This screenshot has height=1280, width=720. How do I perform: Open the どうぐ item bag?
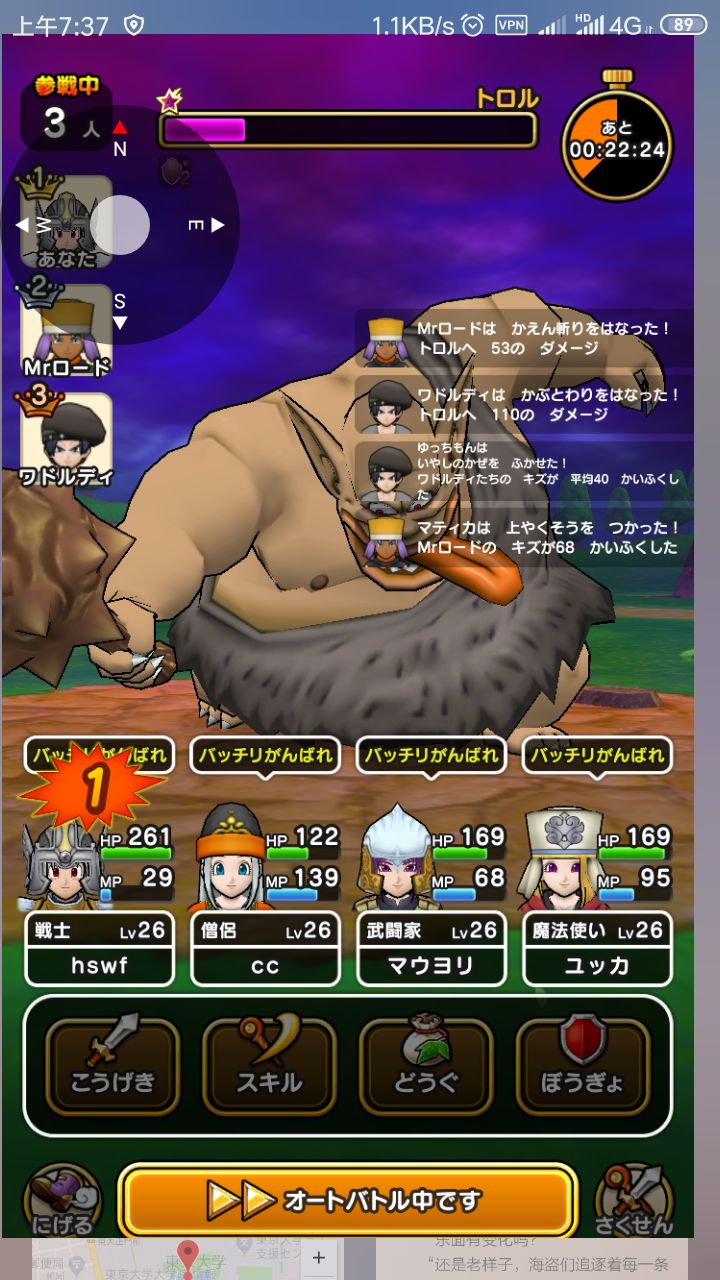click(x=426, y=1066)
